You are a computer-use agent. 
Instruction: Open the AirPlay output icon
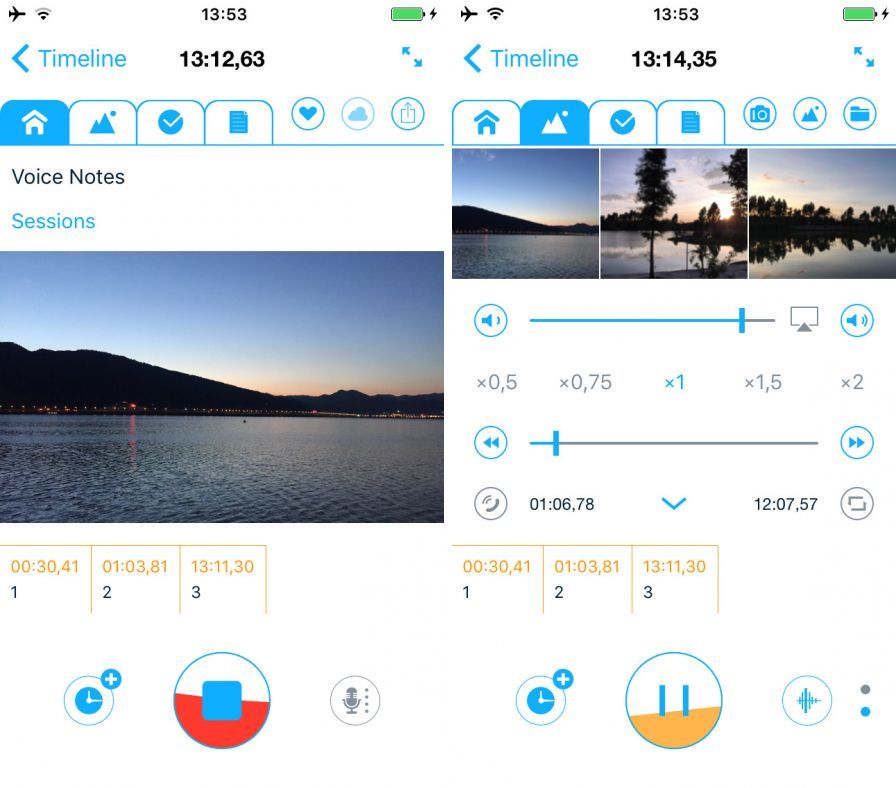[804, 320]
